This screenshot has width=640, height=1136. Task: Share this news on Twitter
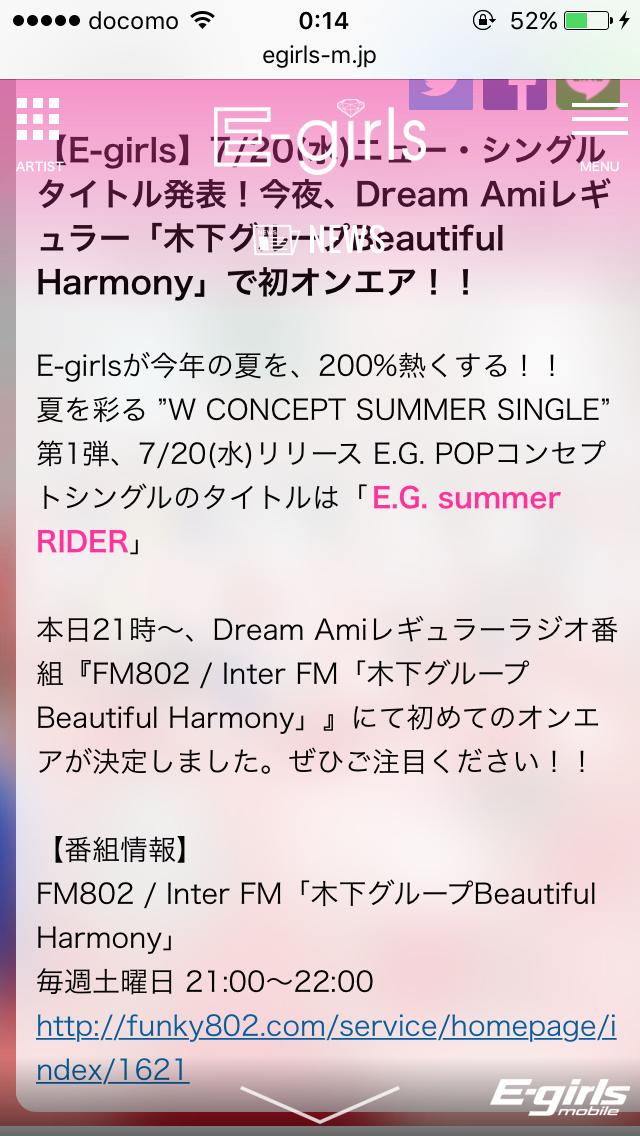click(x=441, y=90)
